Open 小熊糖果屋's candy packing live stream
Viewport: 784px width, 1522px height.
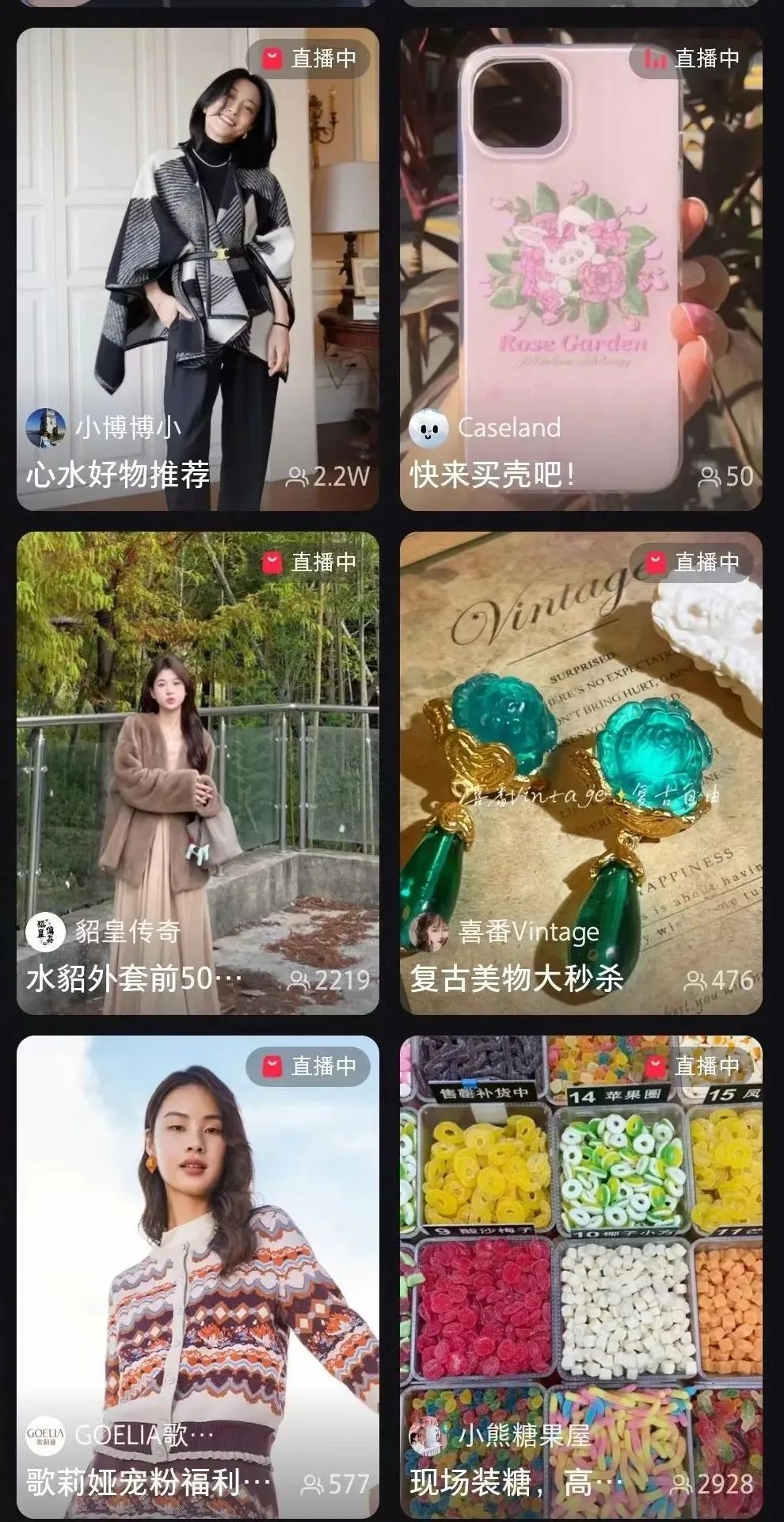pyautogui.click(x=580, y=1276)
